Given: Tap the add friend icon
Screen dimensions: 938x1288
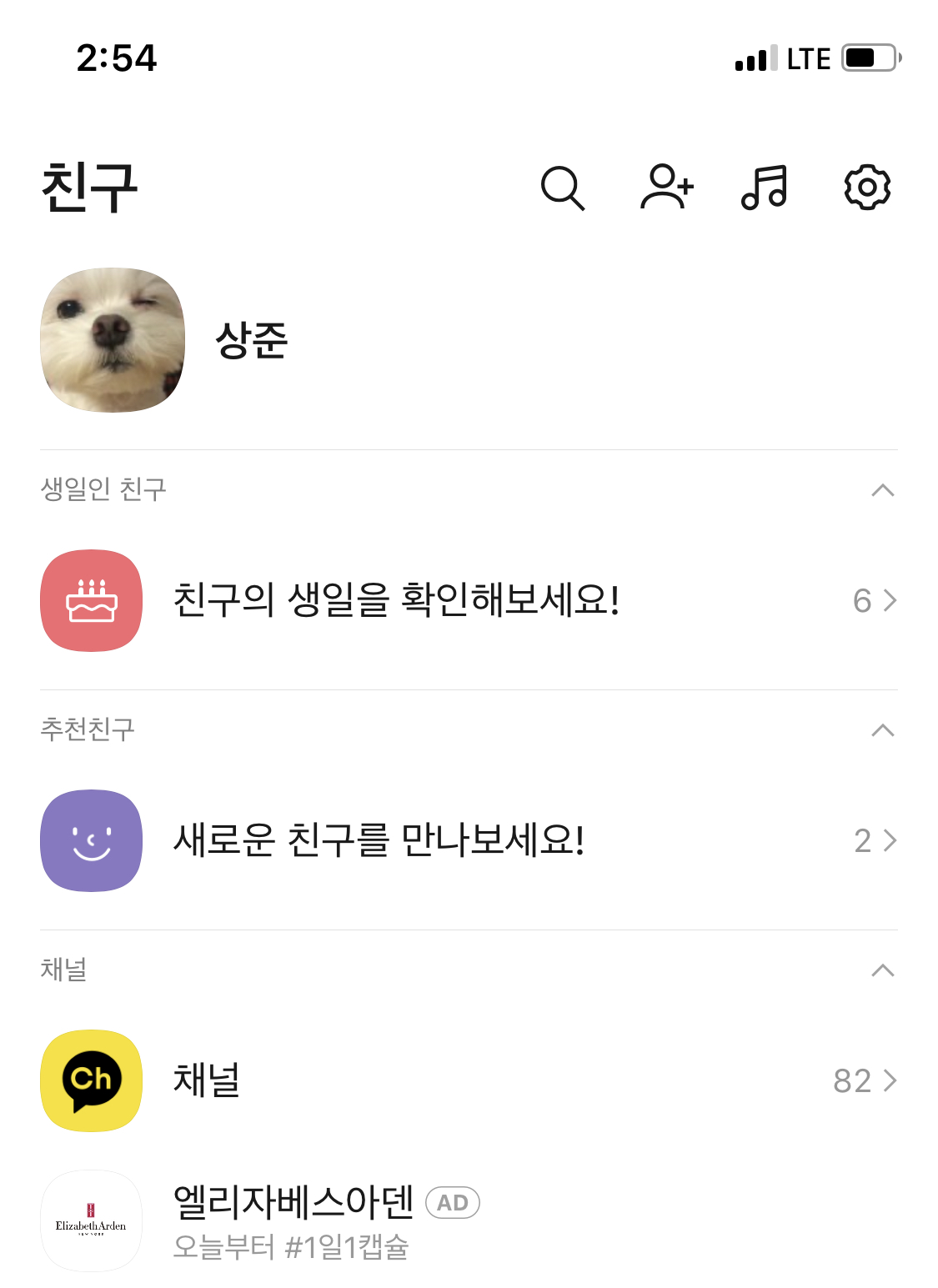Looking at the screenshot, I should (x=666, y=187).
